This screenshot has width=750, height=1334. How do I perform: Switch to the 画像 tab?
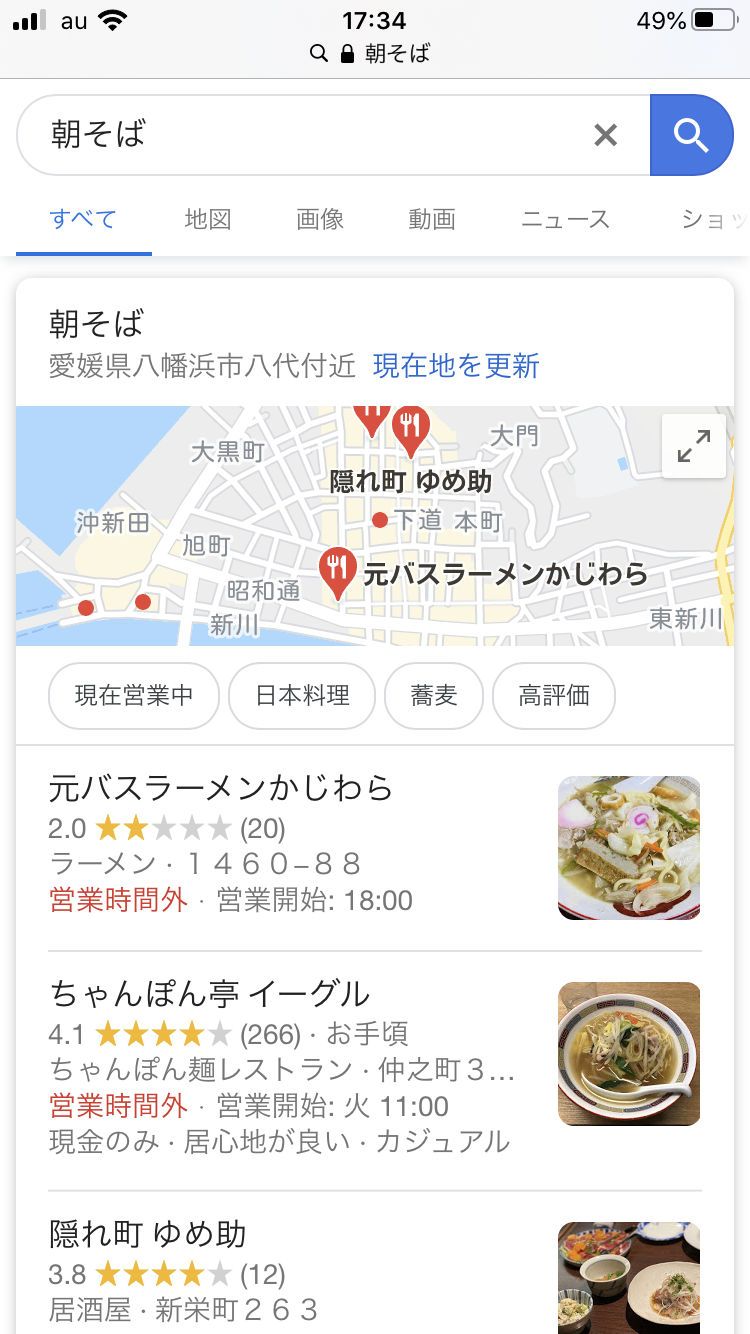pos(320,219)
